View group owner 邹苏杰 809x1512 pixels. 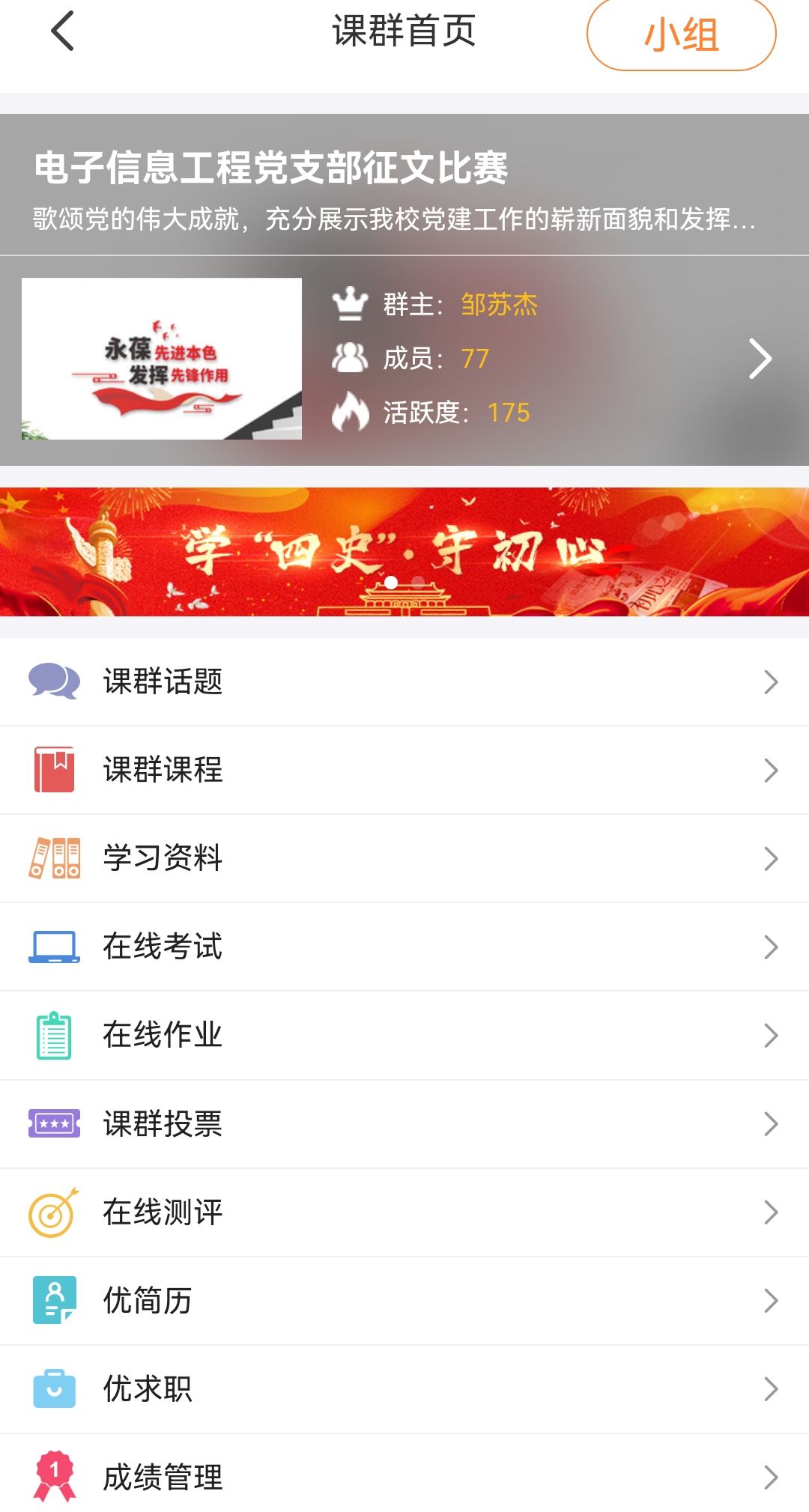[x=499, y=305]
